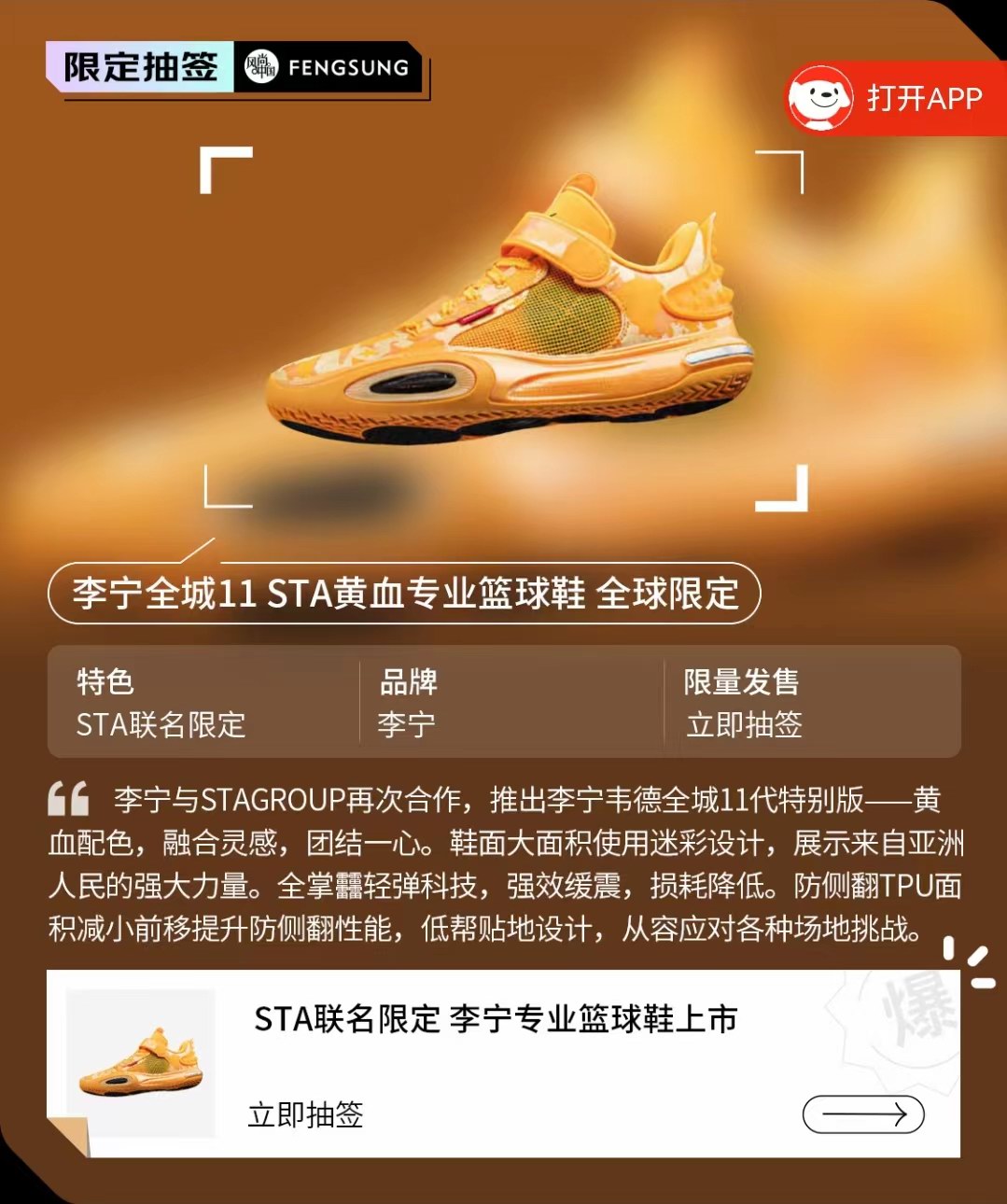Open the STA联名限定 李宁专业篮球鞋上市 card
Screen dimensions: 1007x1204
(x=495, y=1019)
